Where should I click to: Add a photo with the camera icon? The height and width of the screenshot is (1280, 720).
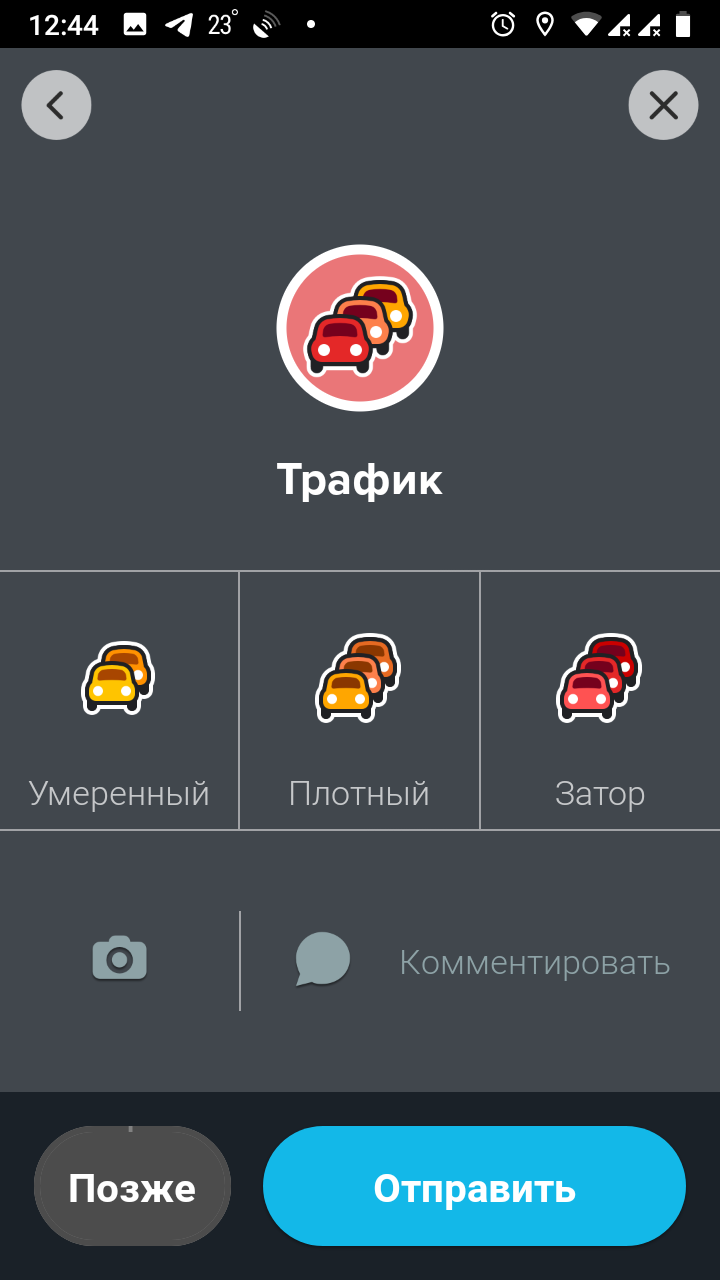tap(120, 958)
